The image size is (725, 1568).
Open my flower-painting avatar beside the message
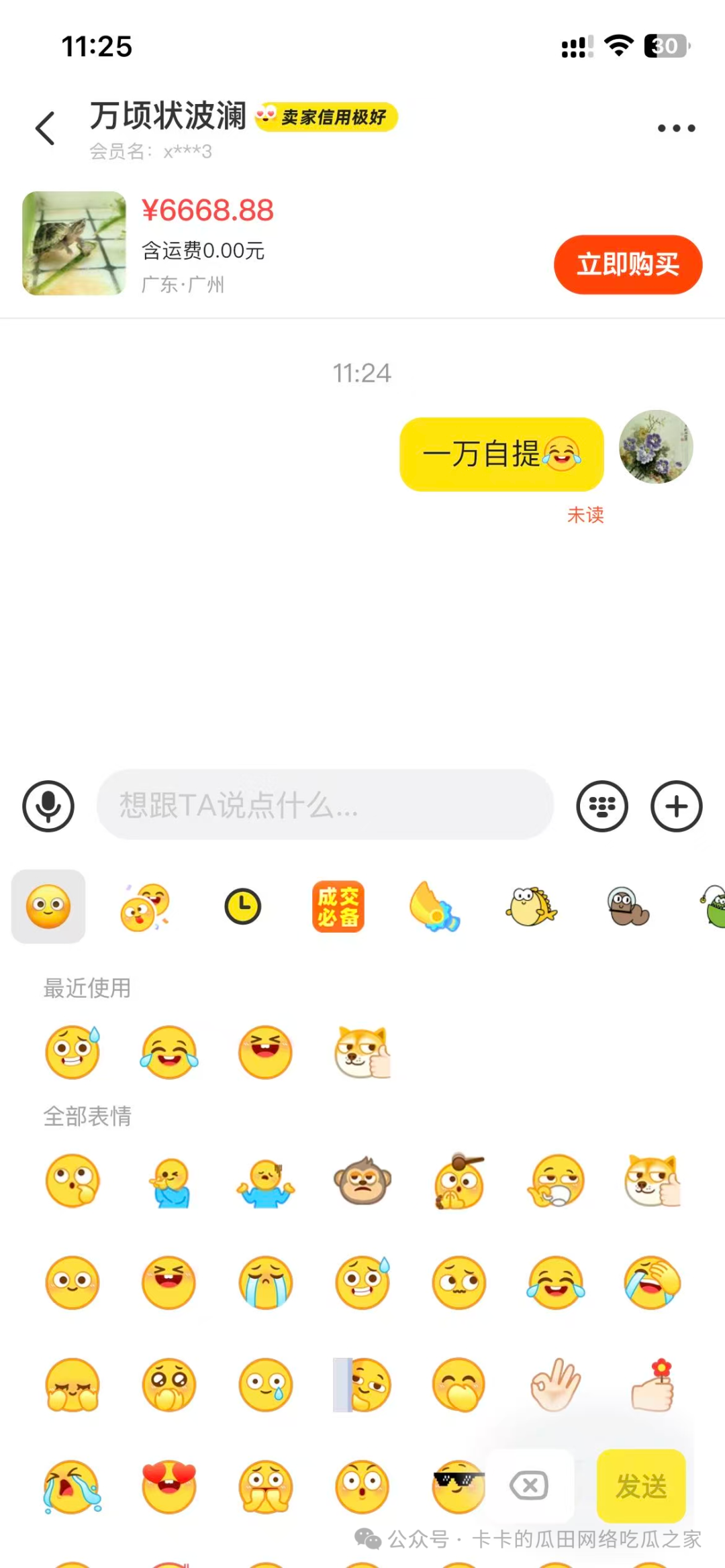(656, 447)
